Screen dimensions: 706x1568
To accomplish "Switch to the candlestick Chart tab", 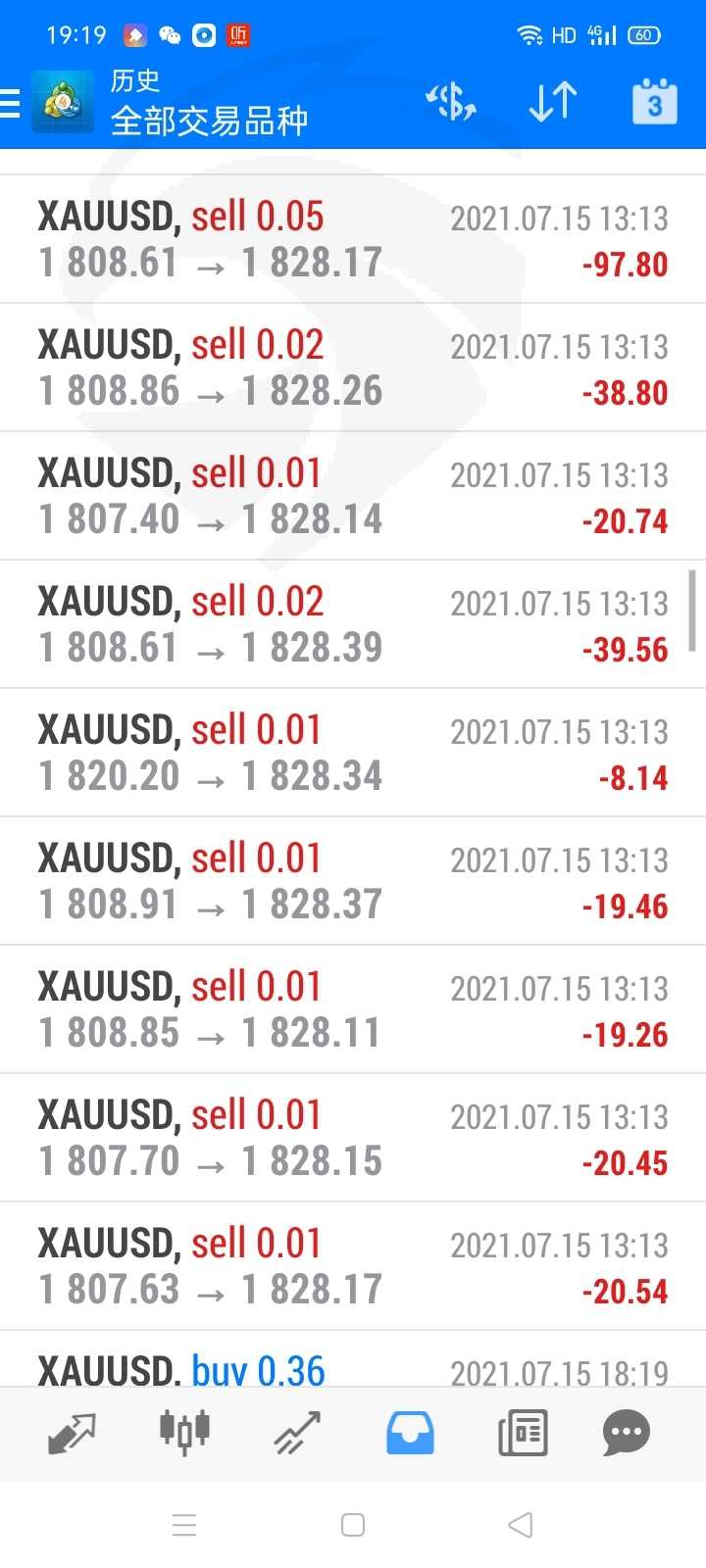I will (x=184, y=1434).
